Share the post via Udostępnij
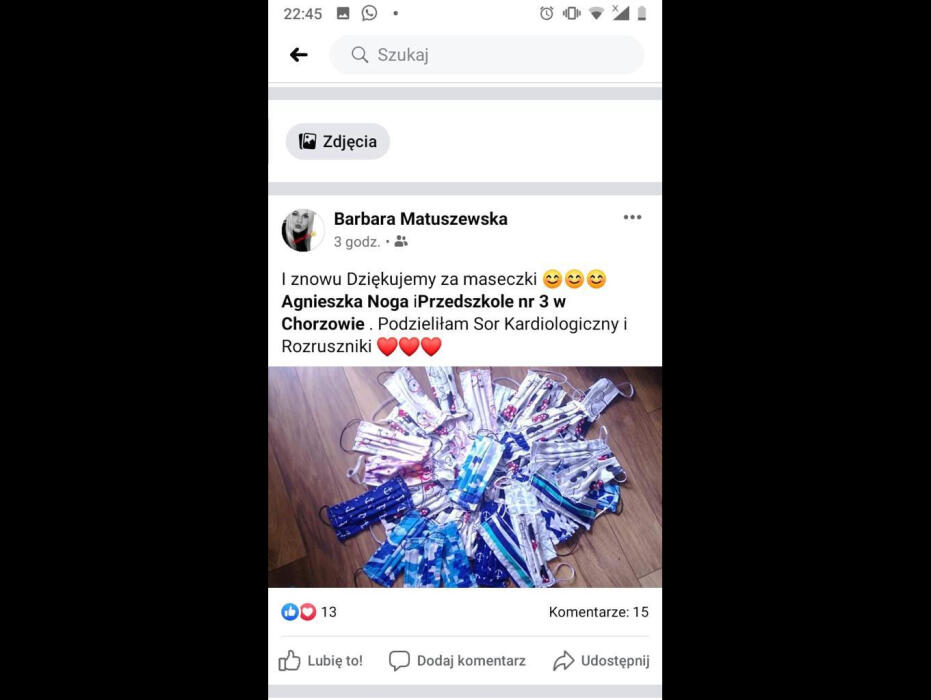931x700 pixels. (601, 660)
